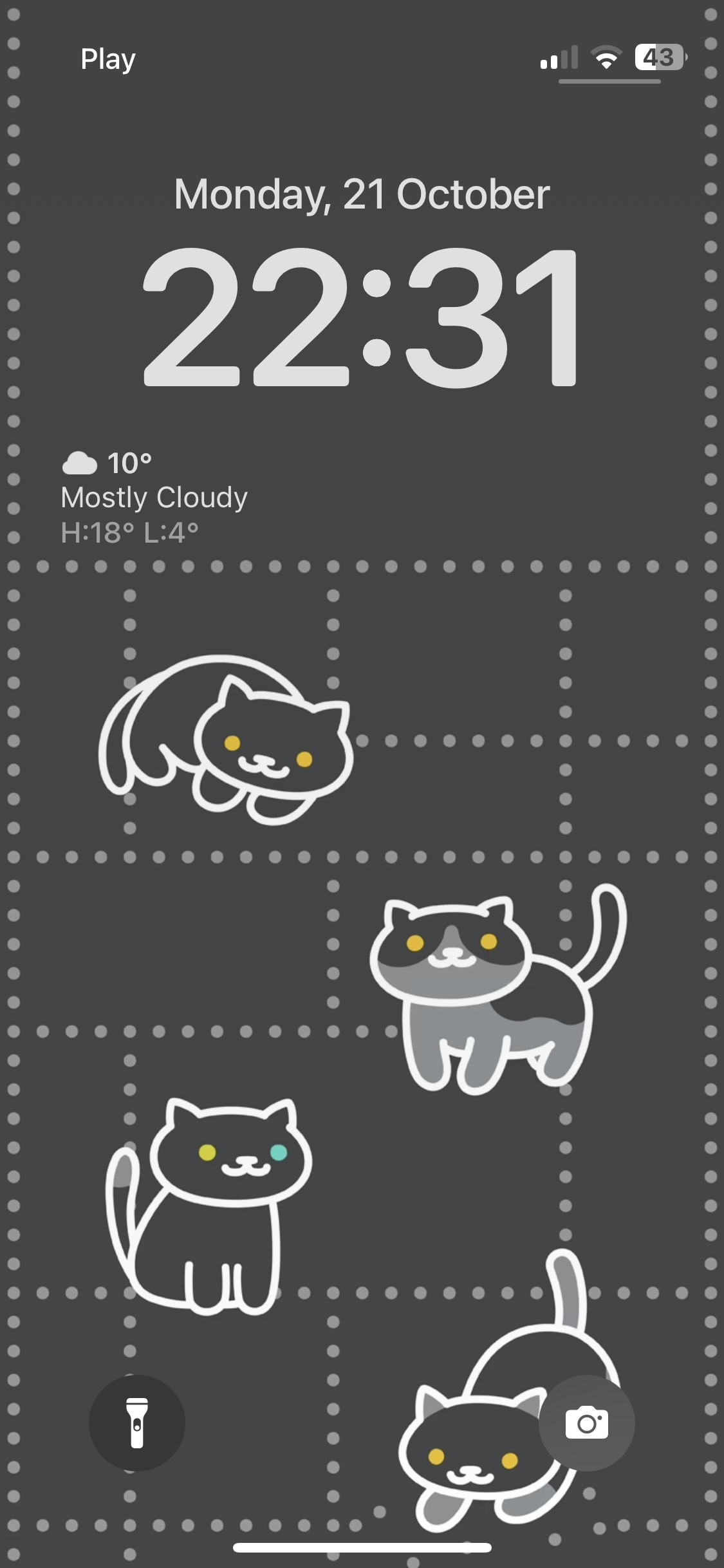
Task: Open the camera shortcut
Action: pyautogui.click(x=586, y=1423)
